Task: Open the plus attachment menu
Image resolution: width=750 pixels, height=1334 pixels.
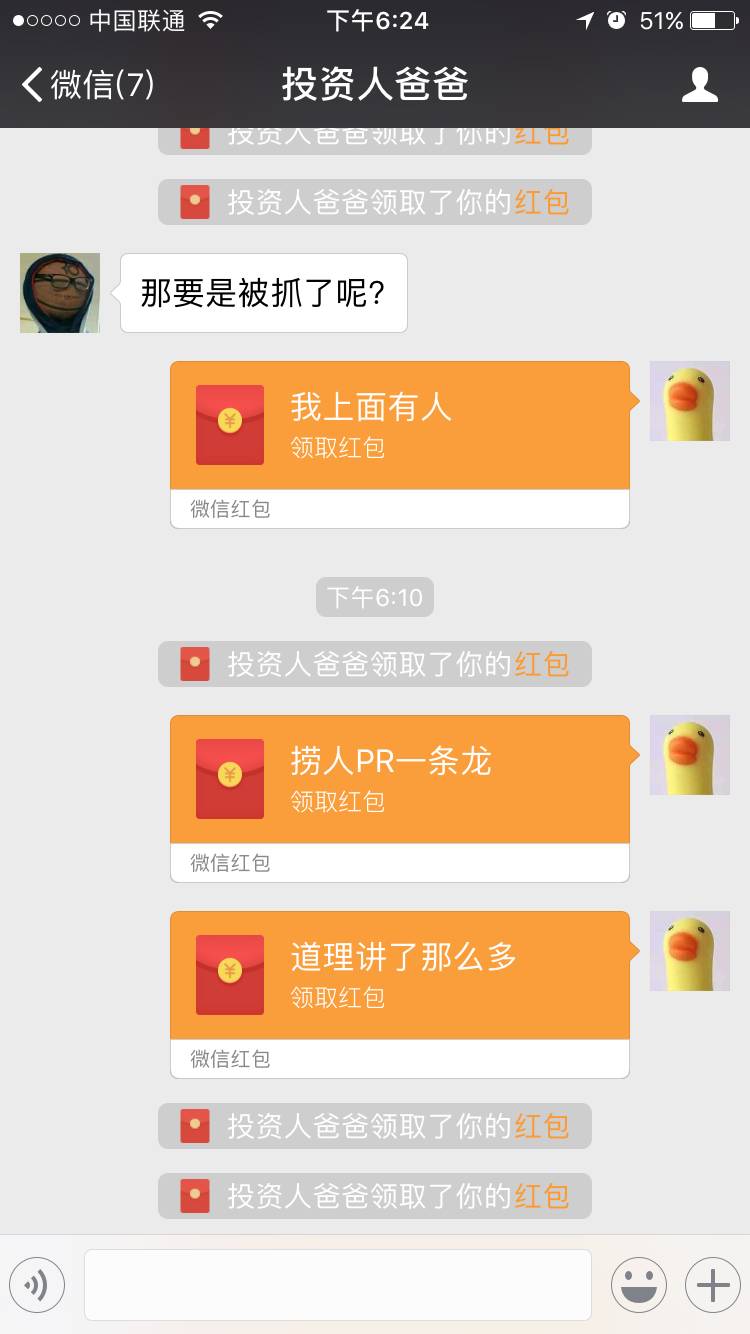Action: coord(712,1284)
